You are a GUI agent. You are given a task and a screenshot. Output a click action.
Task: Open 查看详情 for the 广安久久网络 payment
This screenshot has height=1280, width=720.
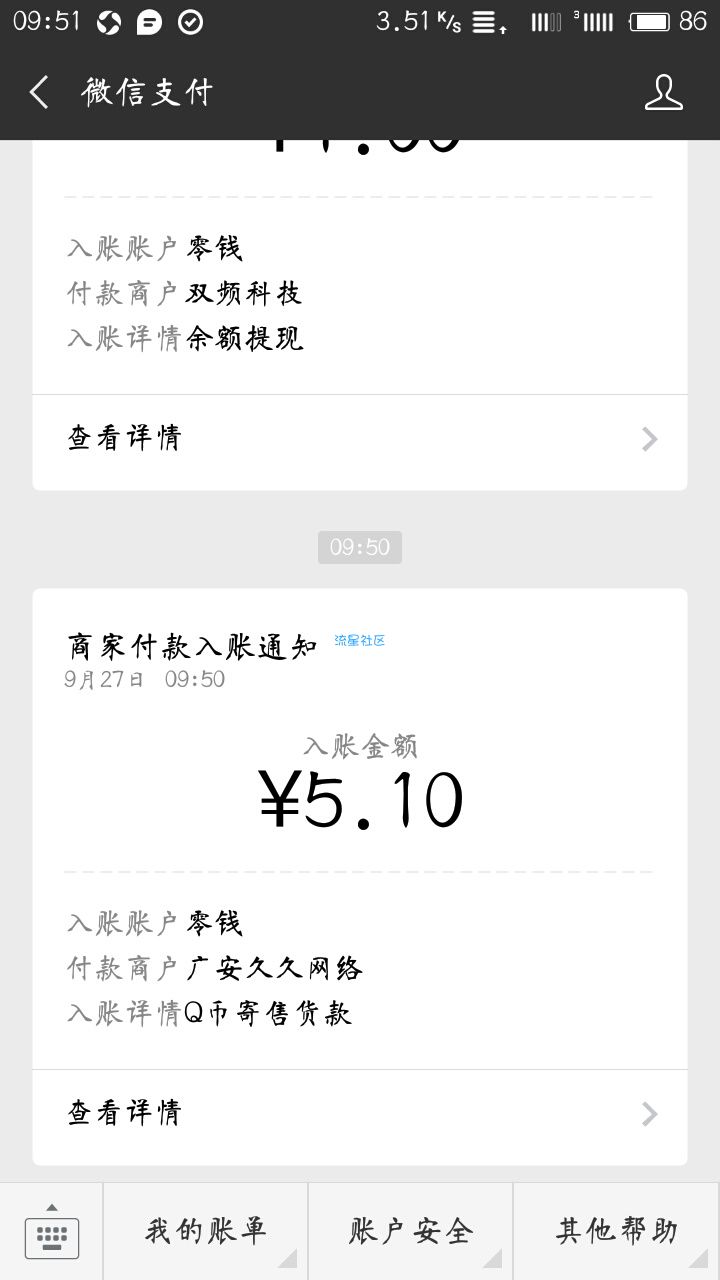tap(359, 1113)
